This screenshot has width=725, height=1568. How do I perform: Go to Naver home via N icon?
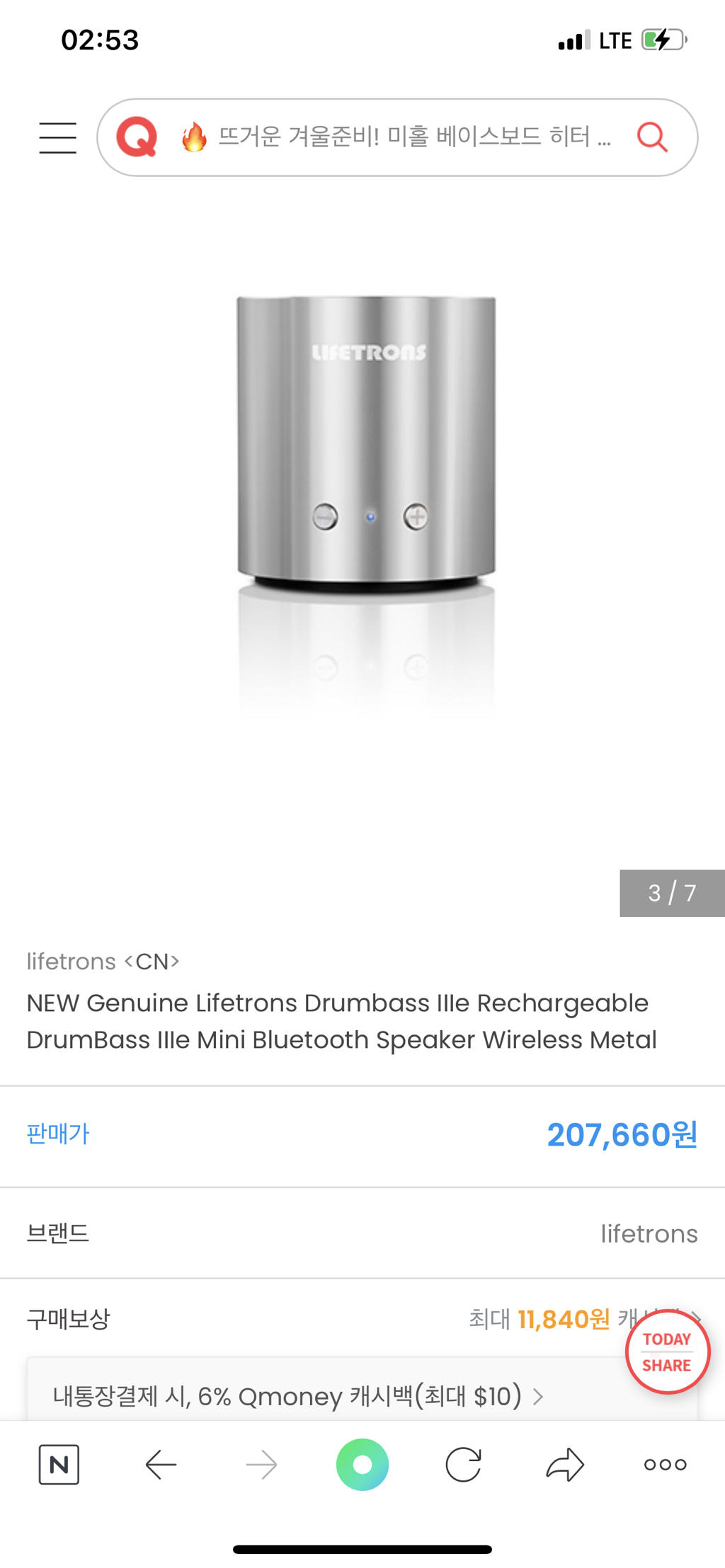59,1464
